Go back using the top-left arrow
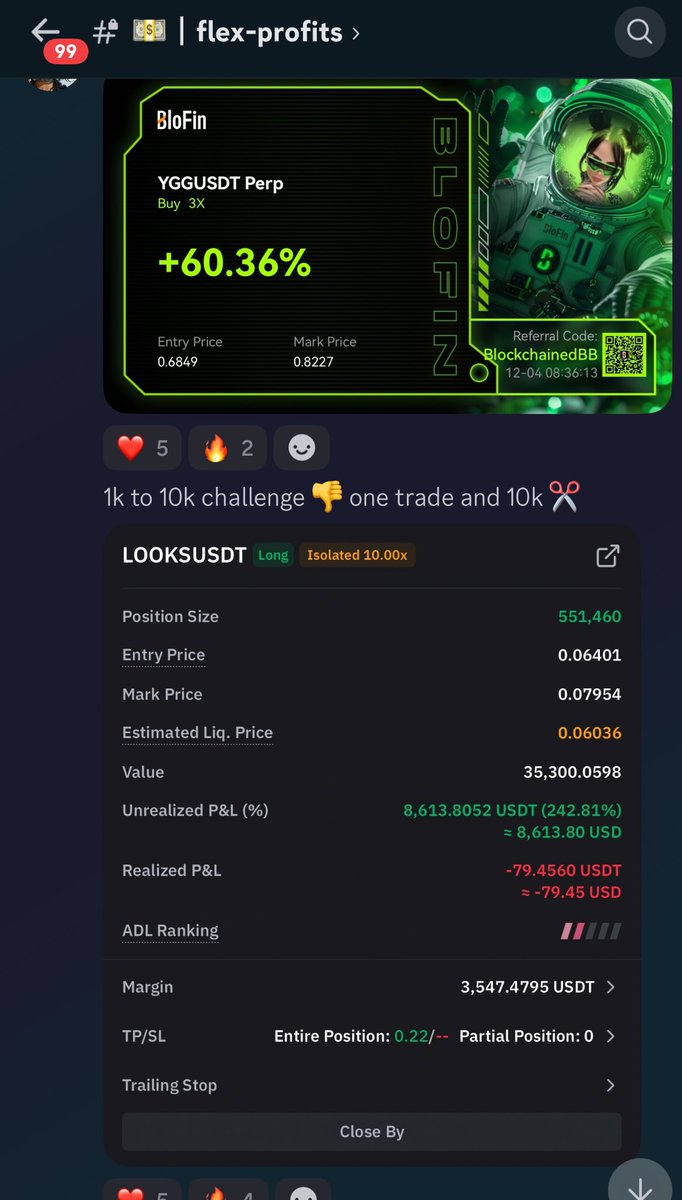682x1200 pixels. click(45, 31)
